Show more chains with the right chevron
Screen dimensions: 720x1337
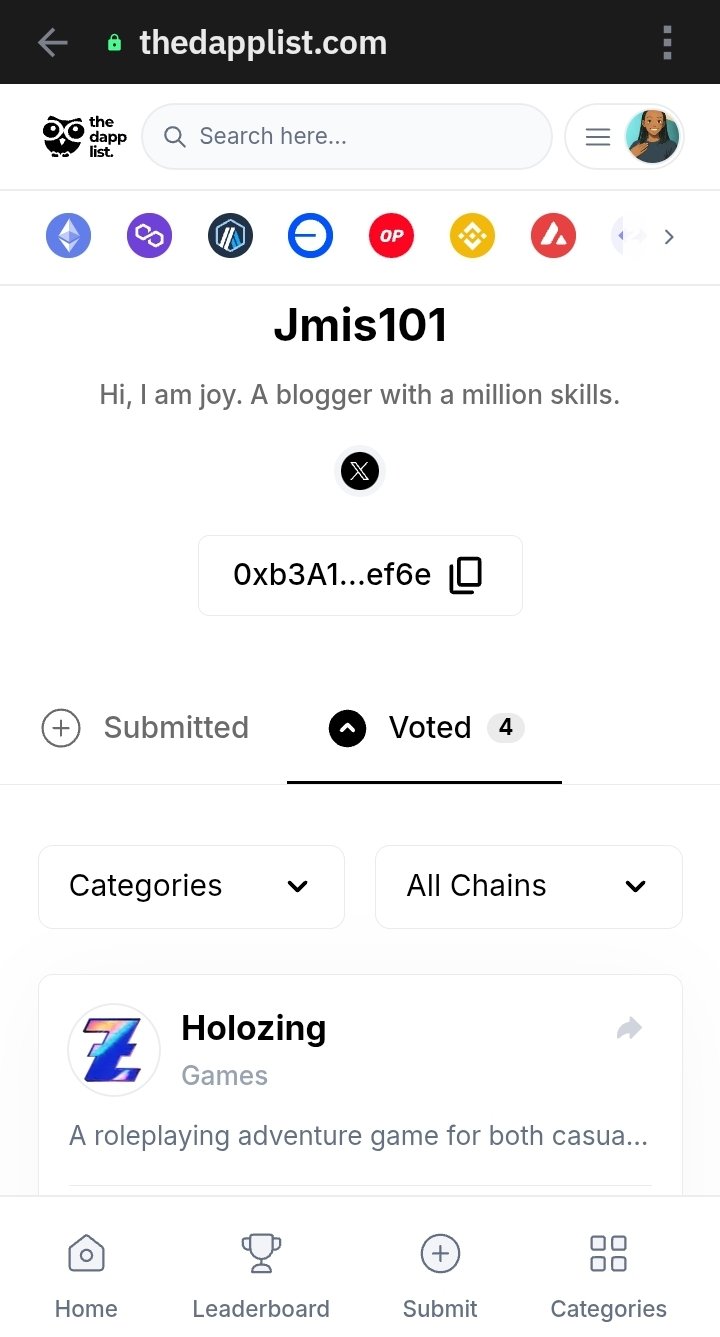click(669, 237)
